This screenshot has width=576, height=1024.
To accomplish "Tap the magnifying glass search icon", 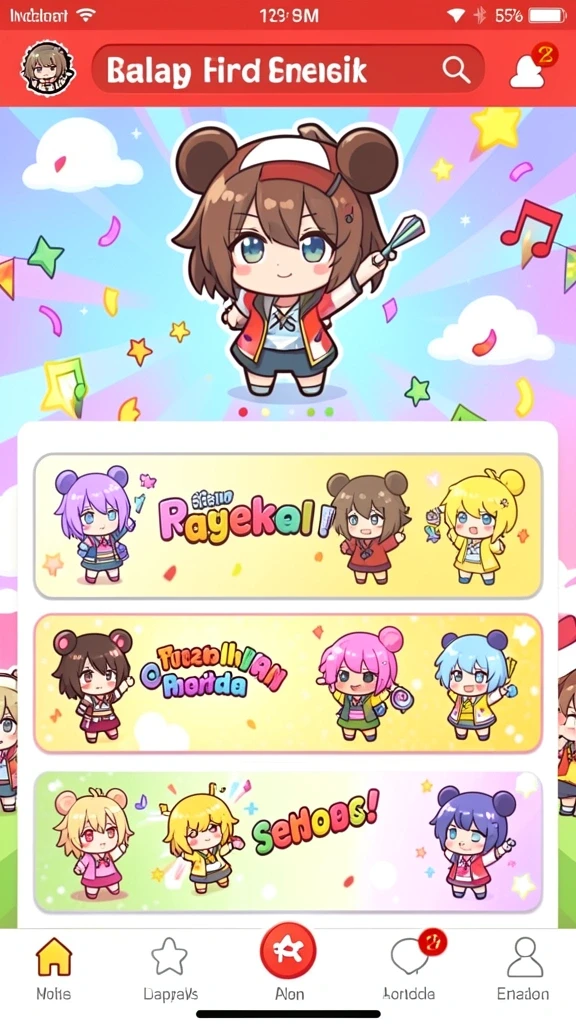I will [455, 69].
